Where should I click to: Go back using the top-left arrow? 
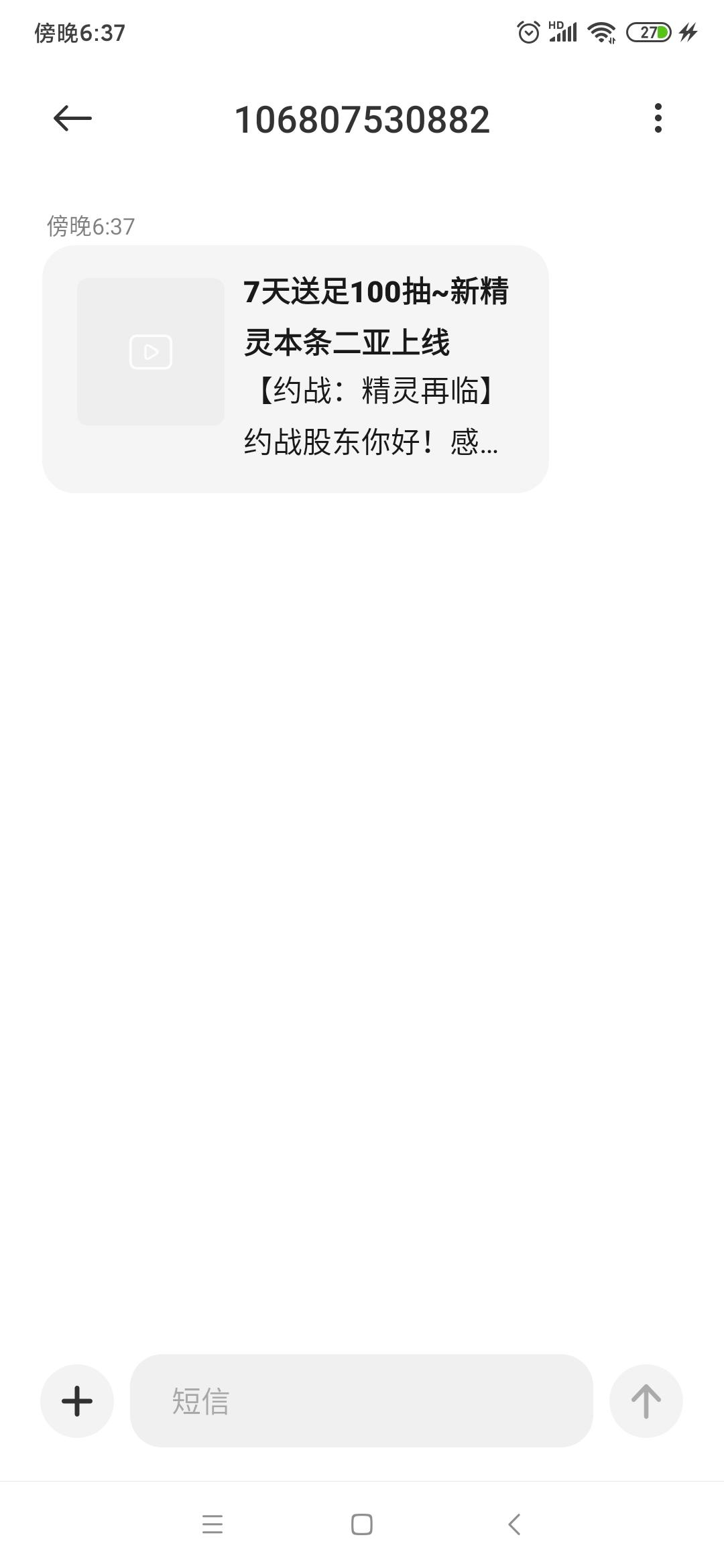(72, 119)
